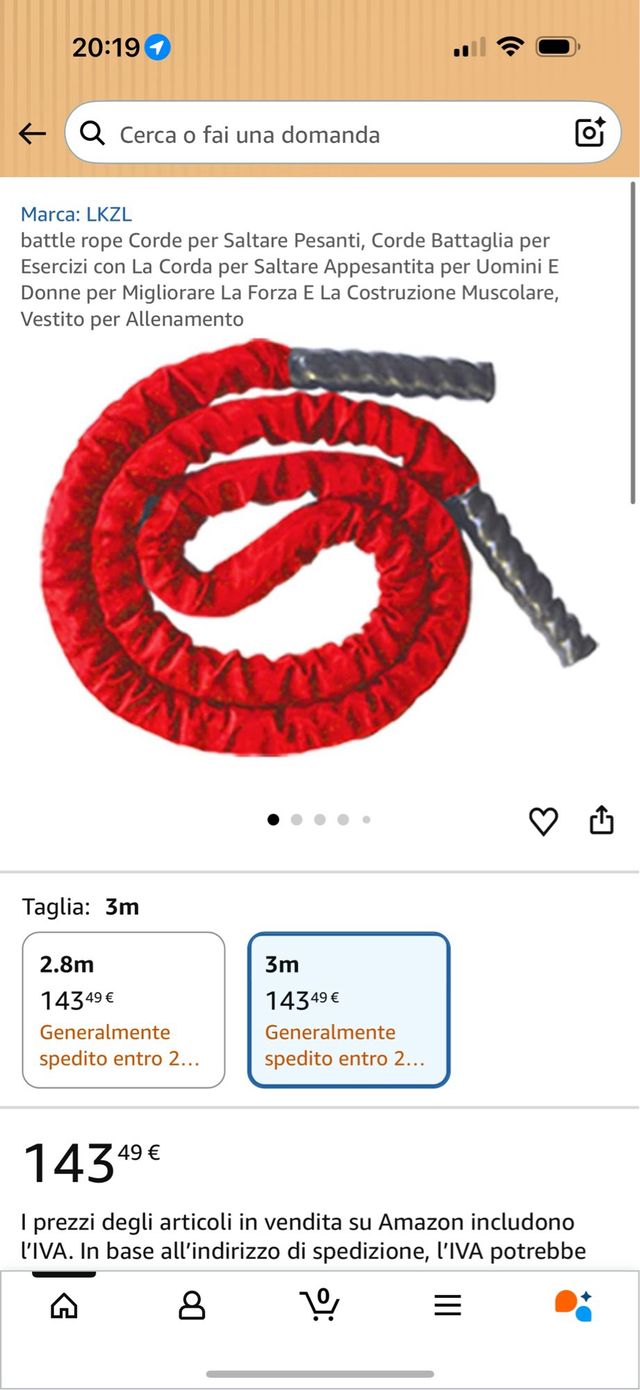Open the battle rope product image
Screen dimensions: 640x1390
tap(320, 550)
